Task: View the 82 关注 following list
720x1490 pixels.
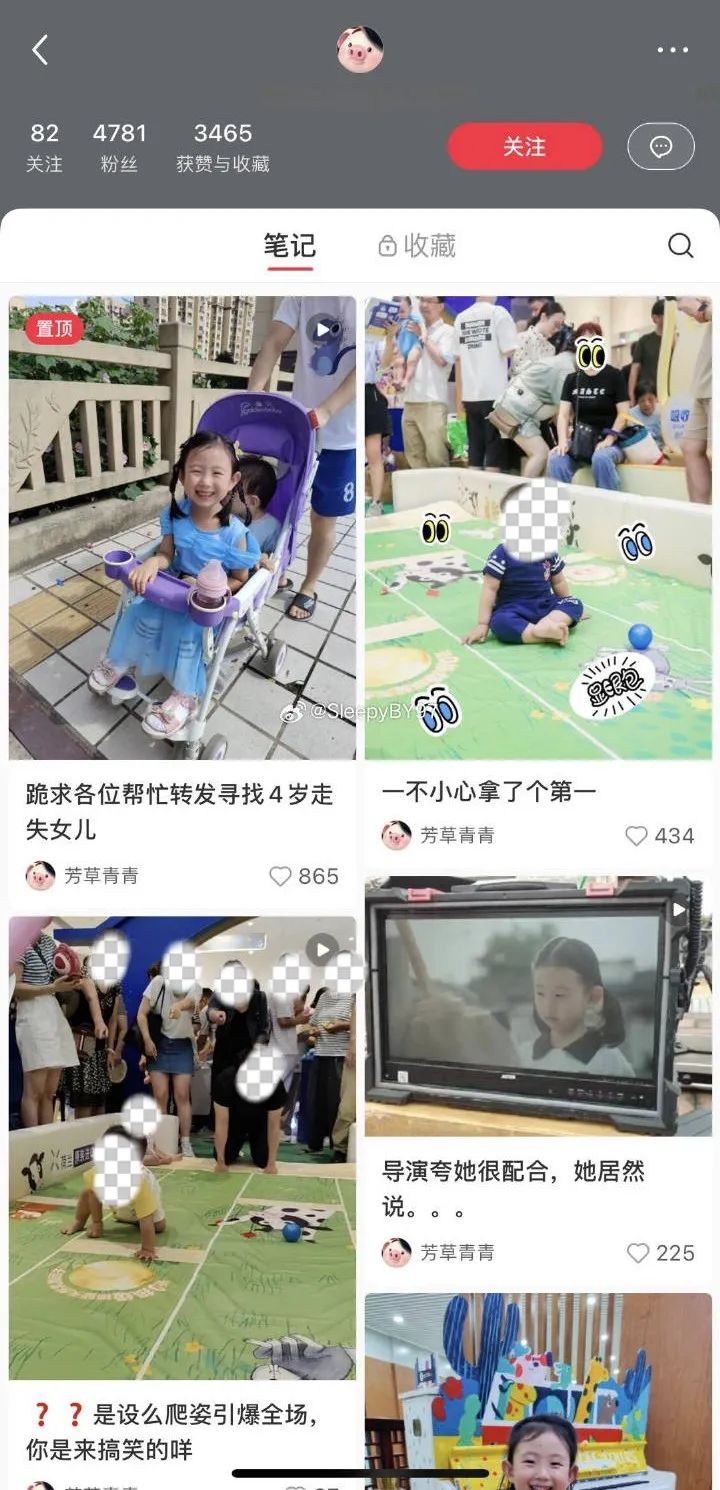Action: (44, 147)
